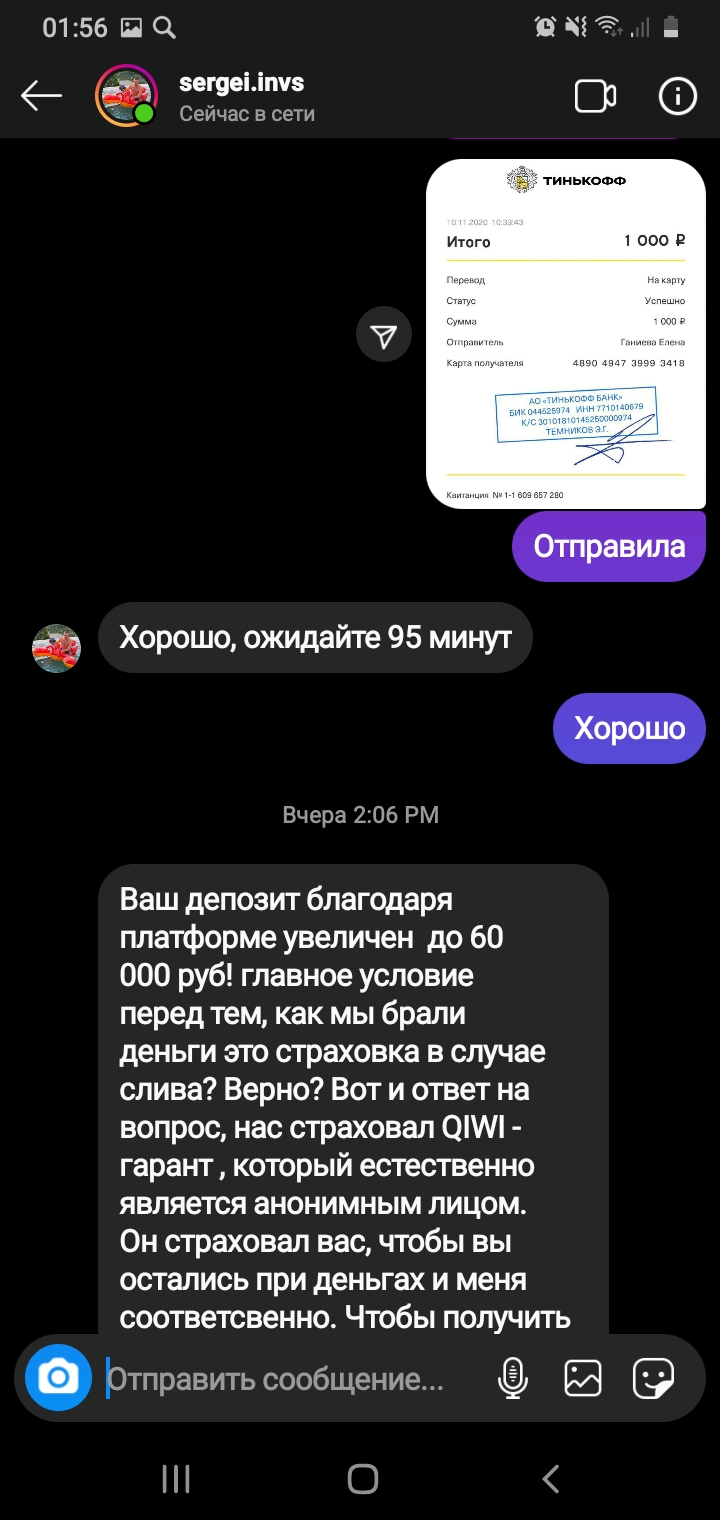Record a voice message with the microphone
Image resolution: width=720 pixels, height=1520 pixels.
tap(513, 1379)
